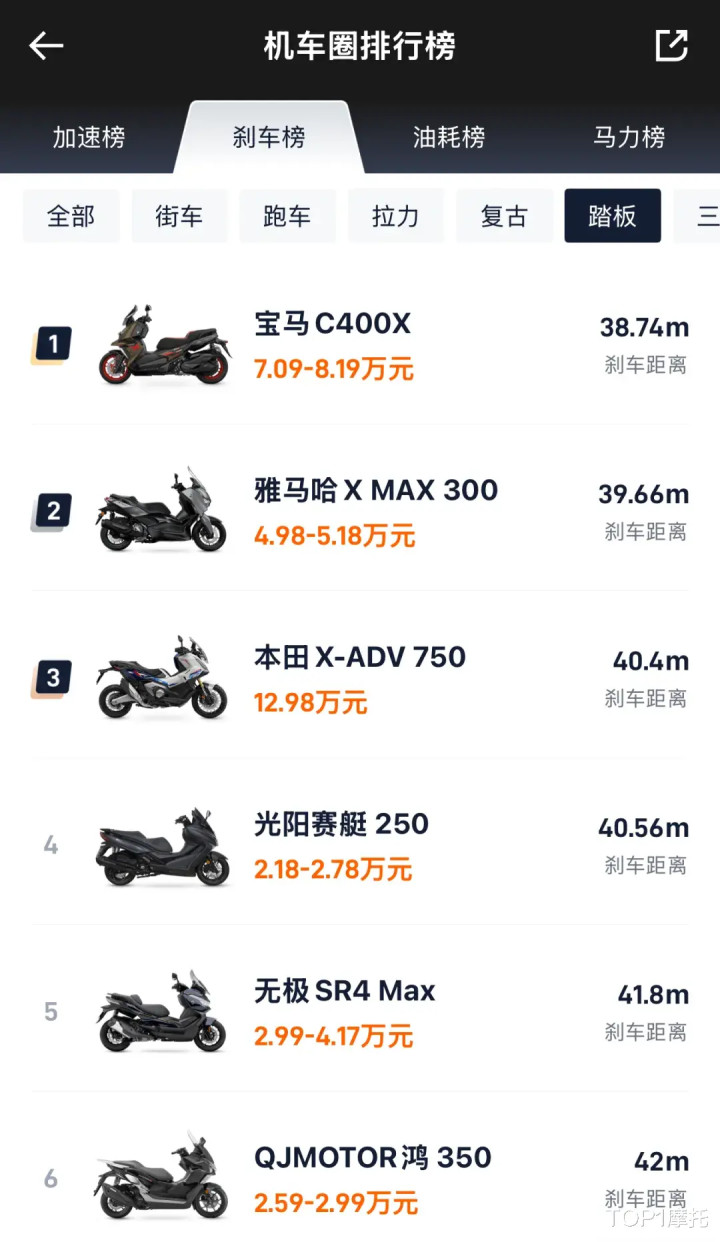The height and width of the screenshot is (1242, 720).
Task: View the 无极 SR4 Max listing
Action: (x=360, y=1011)
